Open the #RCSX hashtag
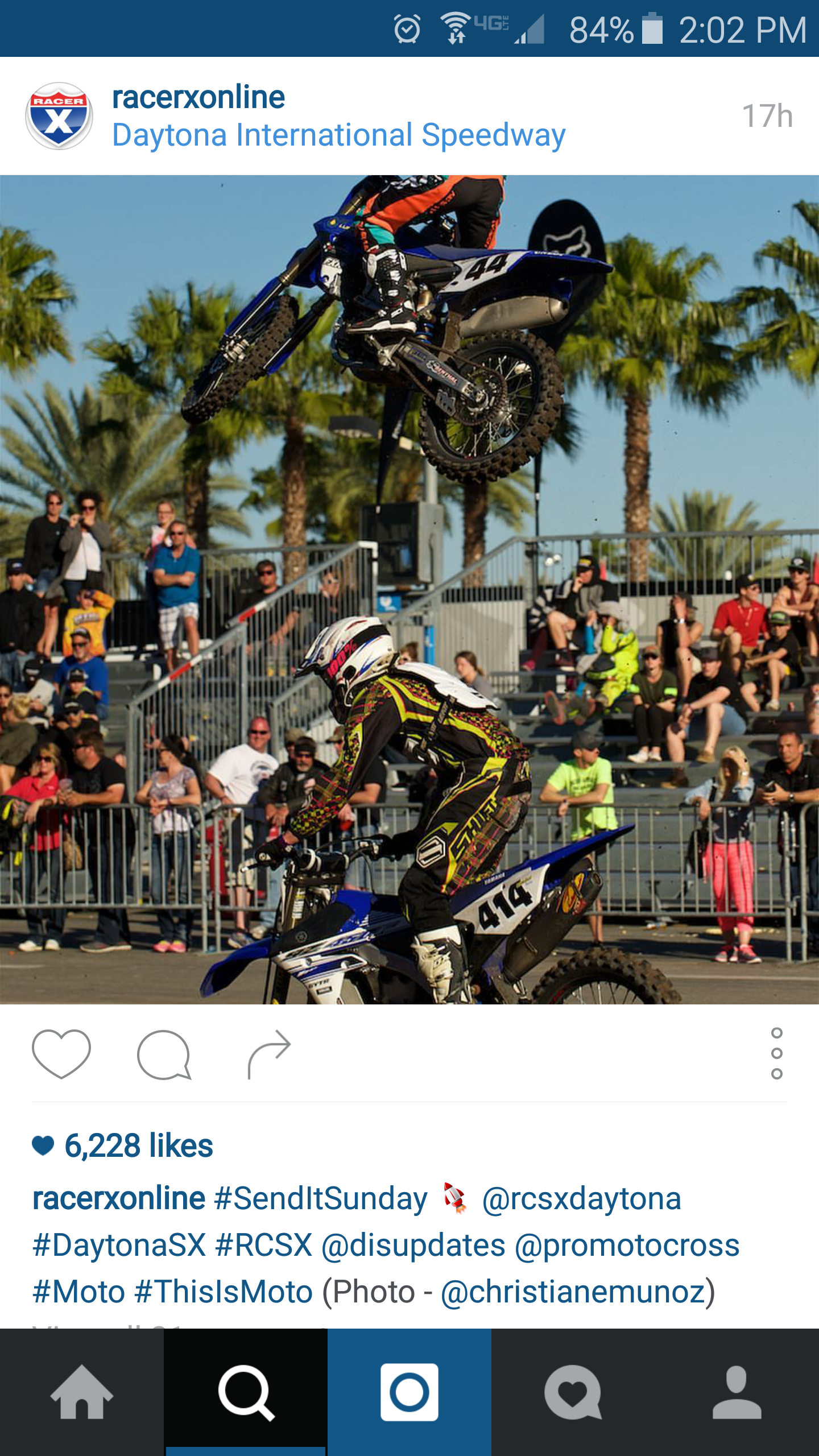Image resolution: width=819 pixels, height=1456 pixels. pyautogui.click(x=264, y=1245)
